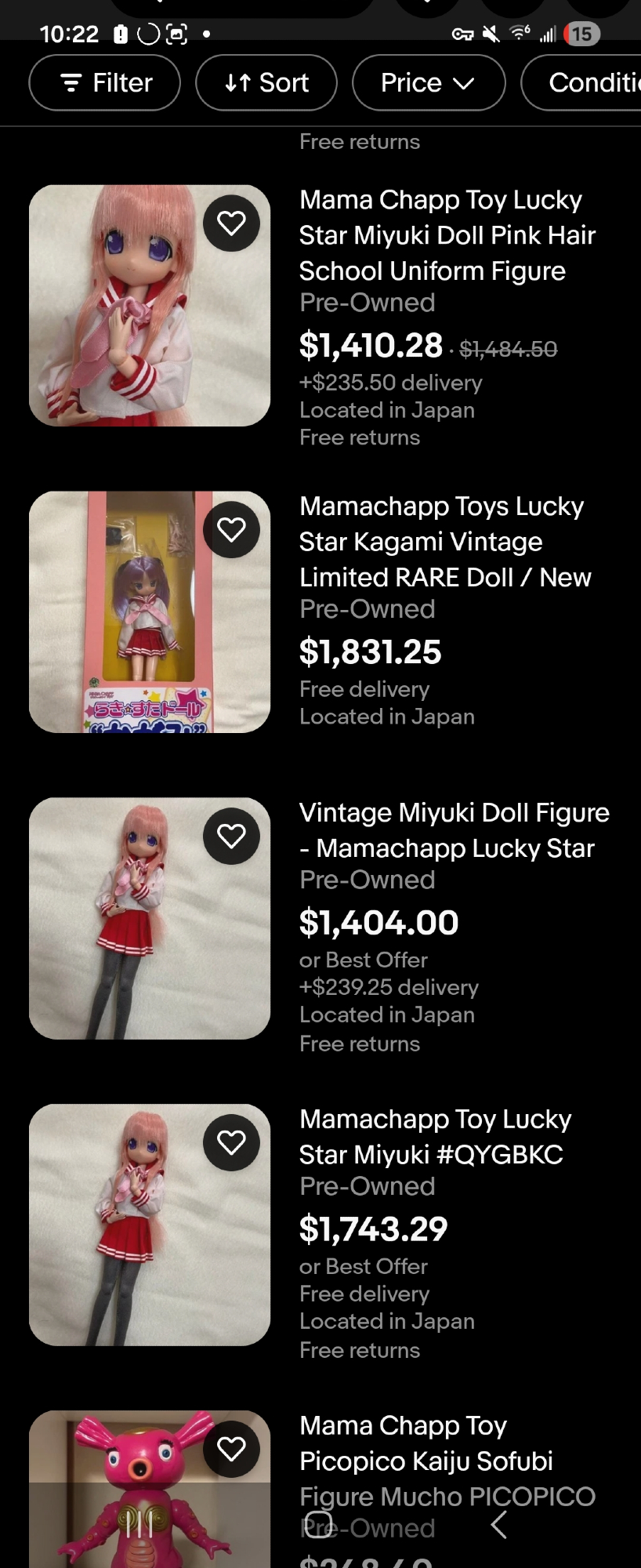
Task: Expand the Price dropdown
Action: (x=428, y=82)
